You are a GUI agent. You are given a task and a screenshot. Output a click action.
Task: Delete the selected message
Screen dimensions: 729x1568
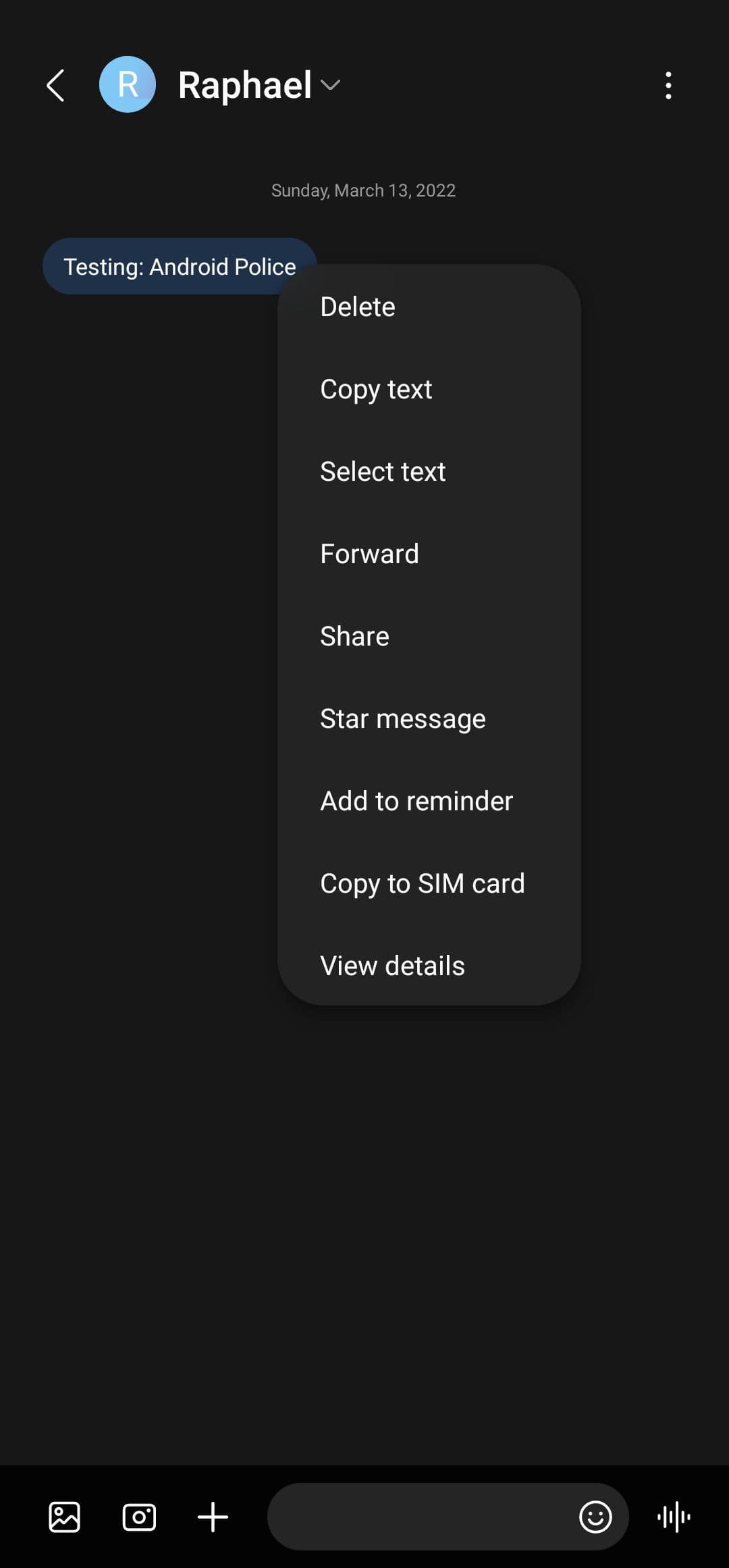(358, 307)
